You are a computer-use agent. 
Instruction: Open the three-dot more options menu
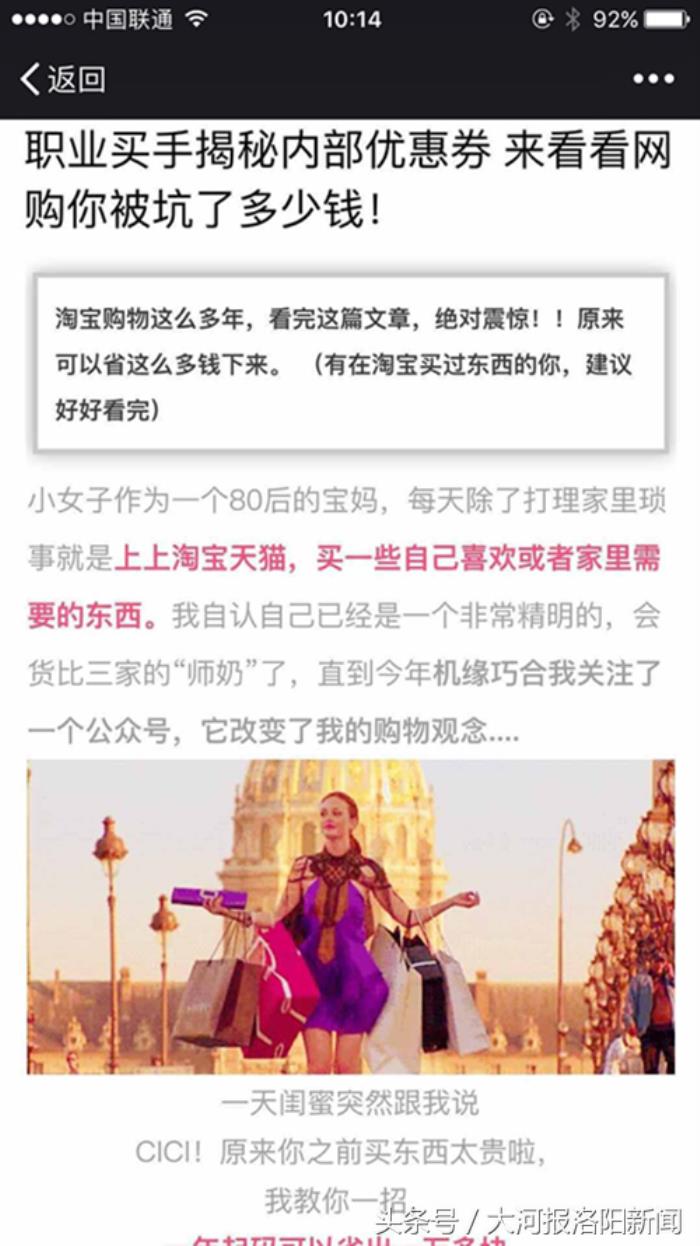[653, 79]
